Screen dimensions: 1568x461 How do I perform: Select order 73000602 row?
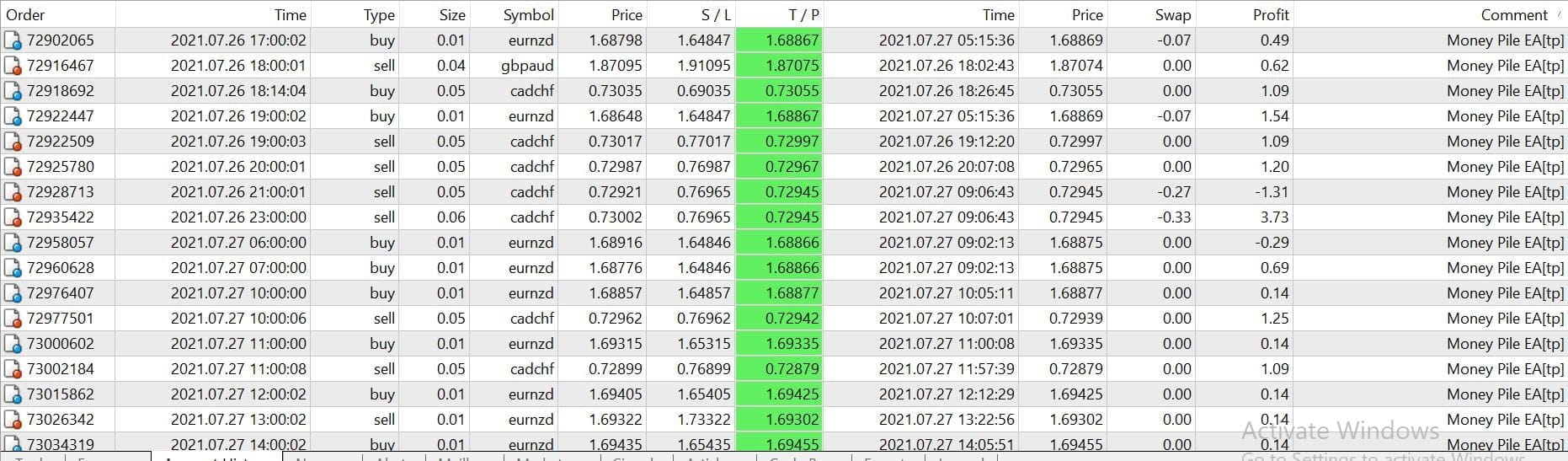(x=61, y=343)
